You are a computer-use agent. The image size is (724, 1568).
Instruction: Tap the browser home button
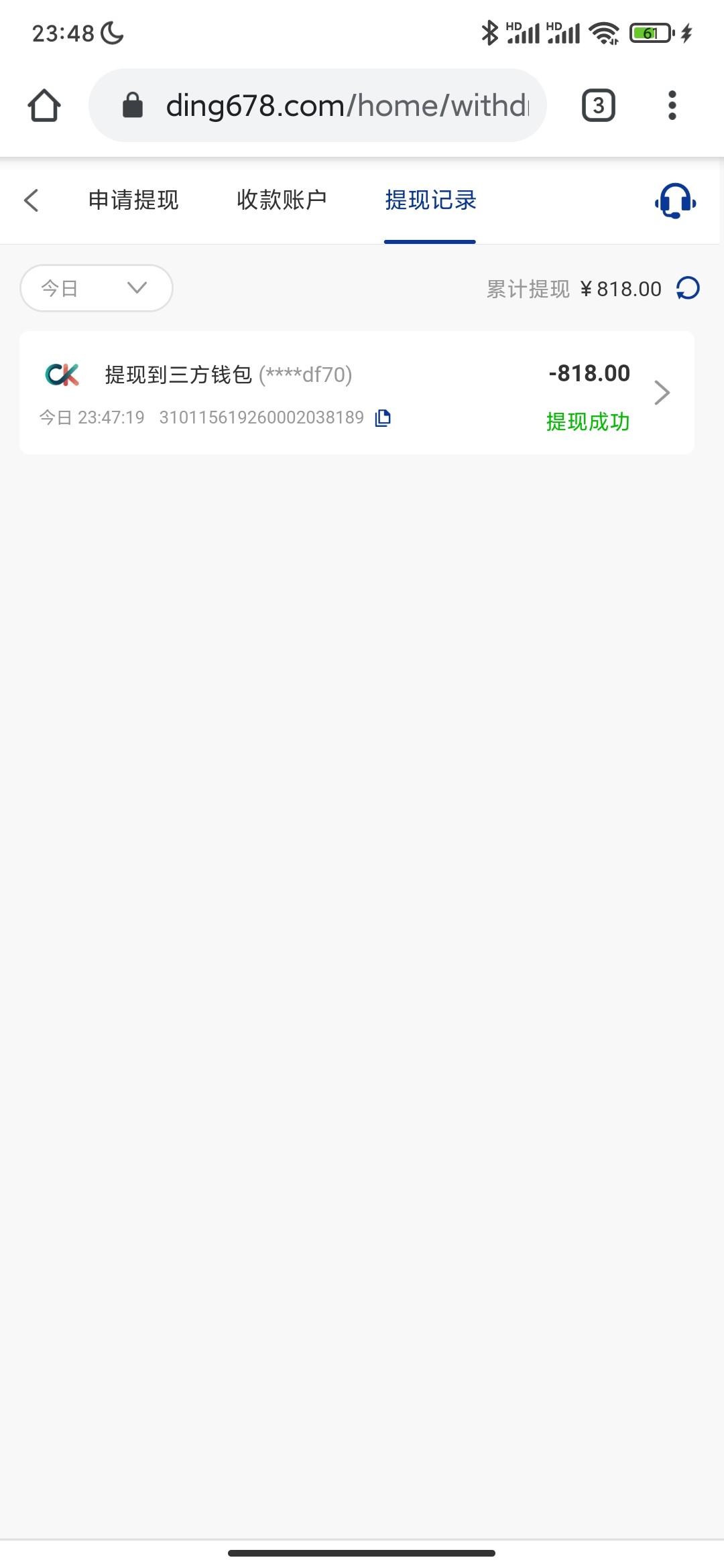[x=44, y=105]
